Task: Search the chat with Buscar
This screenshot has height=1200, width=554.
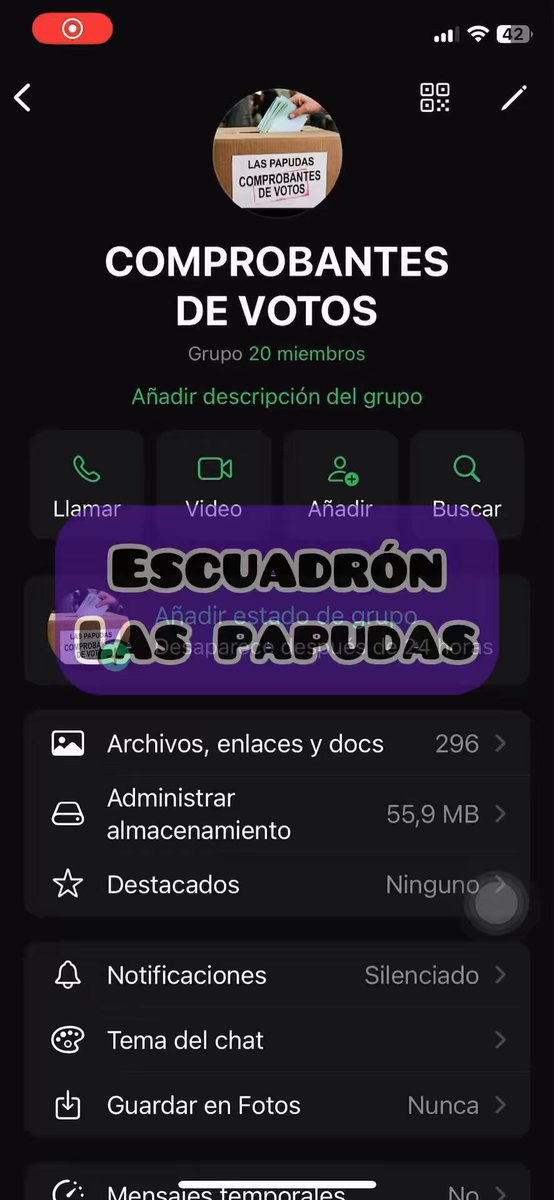Action: pyautogui.click(x=467, y=484)
